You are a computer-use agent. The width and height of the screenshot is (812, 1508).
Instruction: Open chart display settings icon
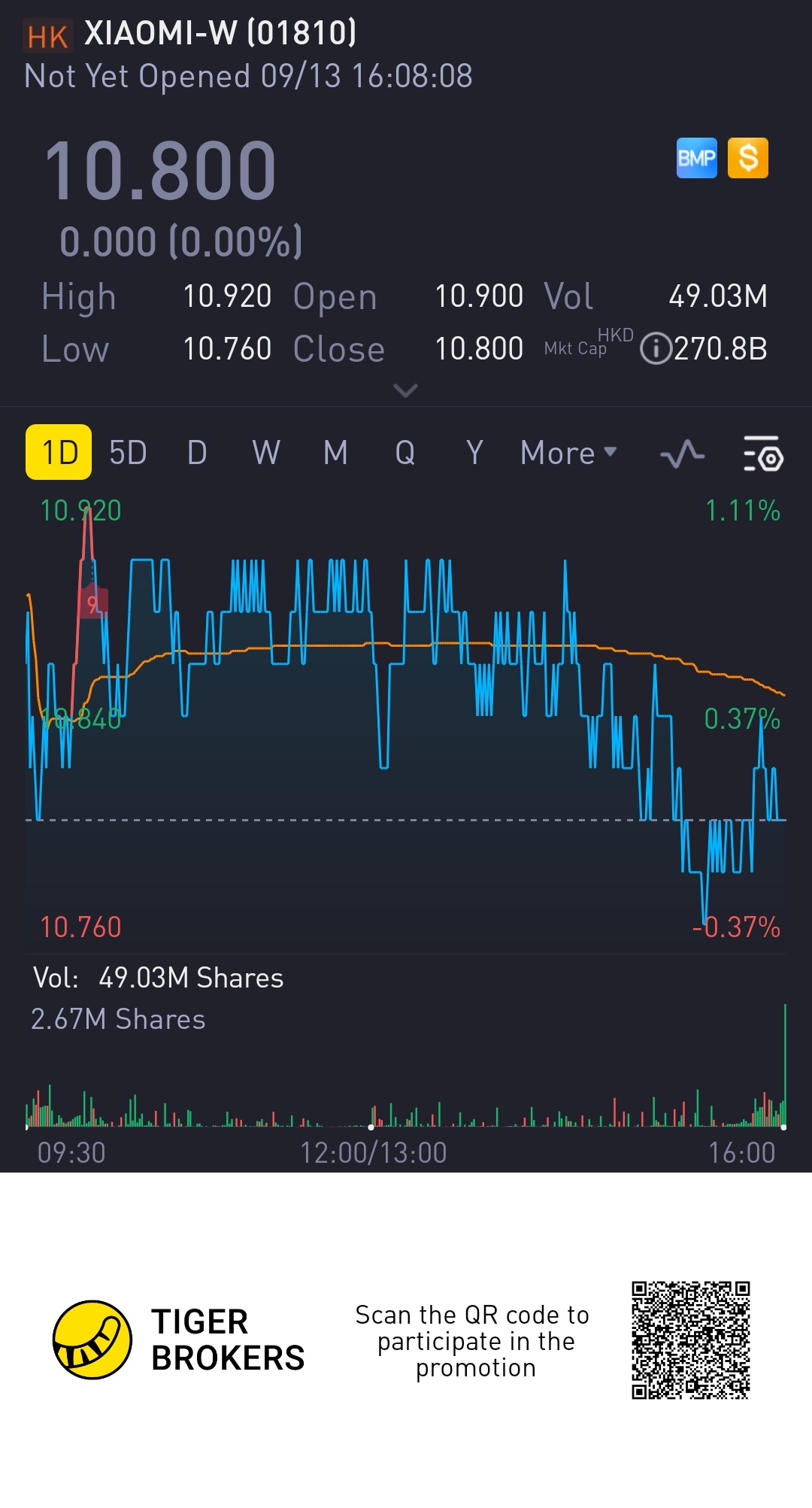click(x=763, y=453)
